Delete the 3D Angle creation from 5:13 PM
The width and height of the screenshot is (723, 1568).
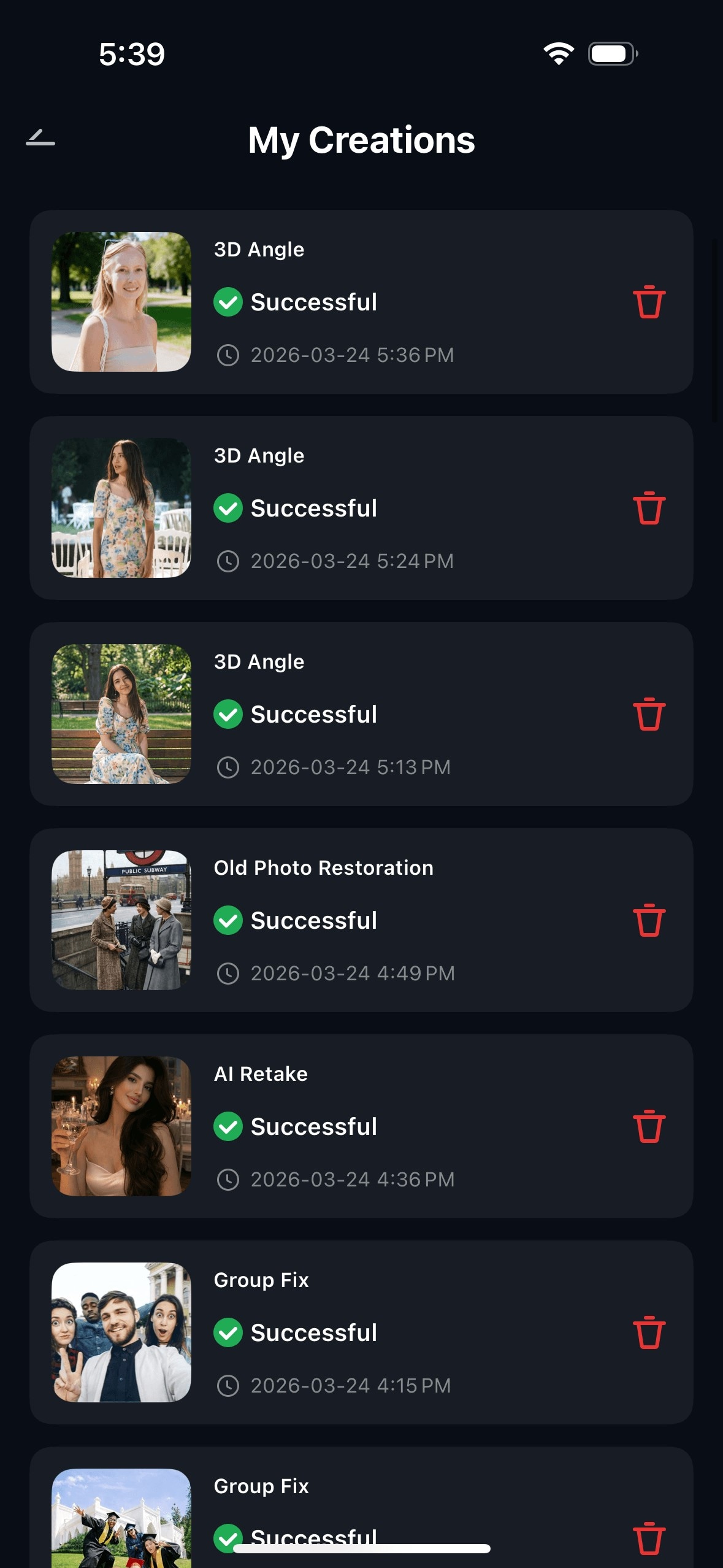coord(649,714)
